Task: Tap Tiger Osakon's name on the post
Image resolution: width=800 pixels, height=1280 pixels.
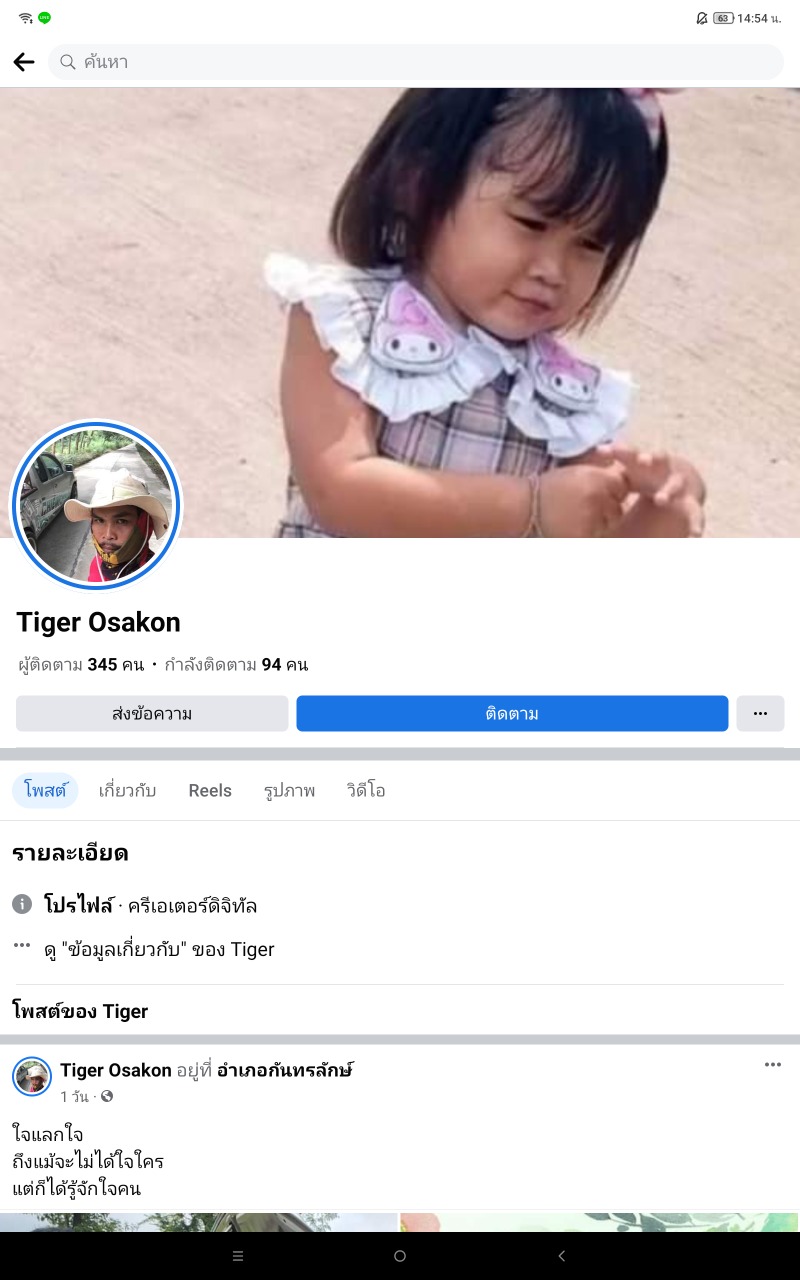Action: pyautogui.click(x=116, y=1071)
